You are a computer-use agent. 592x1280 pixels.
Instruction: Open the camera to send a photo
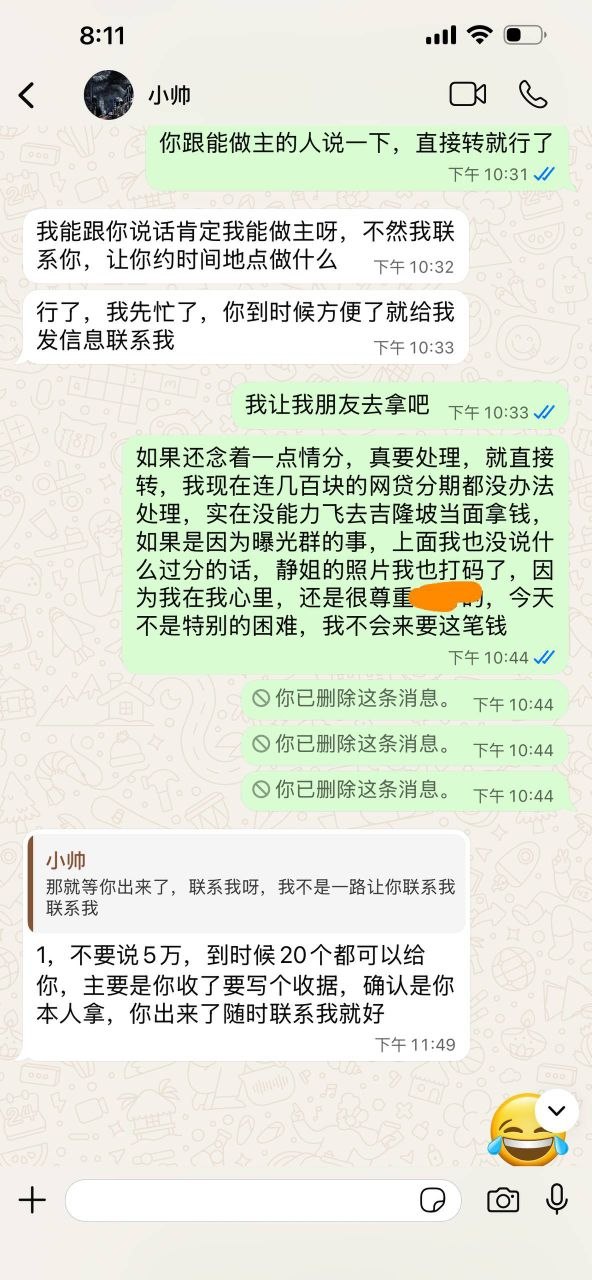[x=502, y=1200]
